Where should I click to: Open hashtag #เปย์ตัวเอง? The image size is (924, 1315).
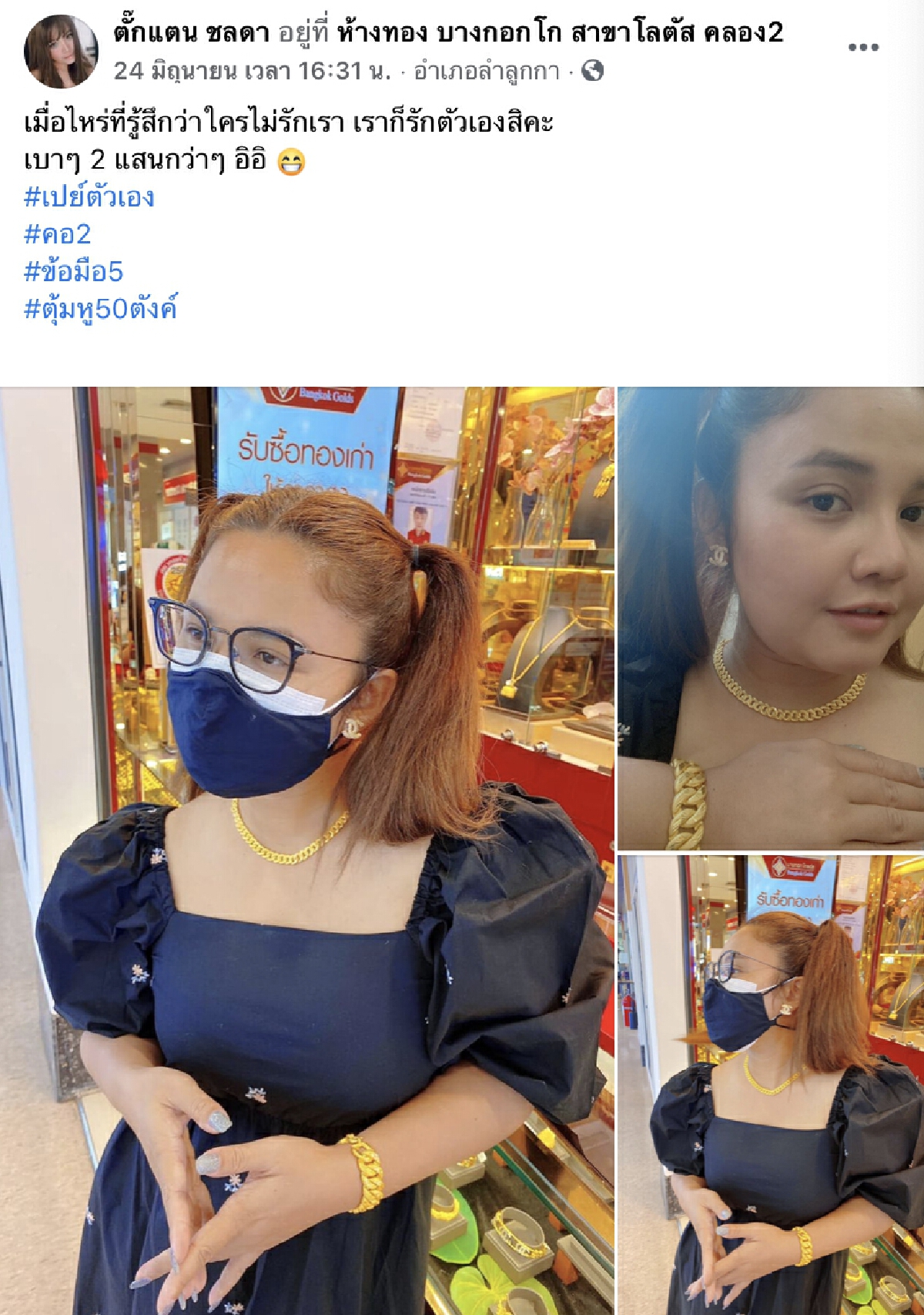[x=89, y=197]
